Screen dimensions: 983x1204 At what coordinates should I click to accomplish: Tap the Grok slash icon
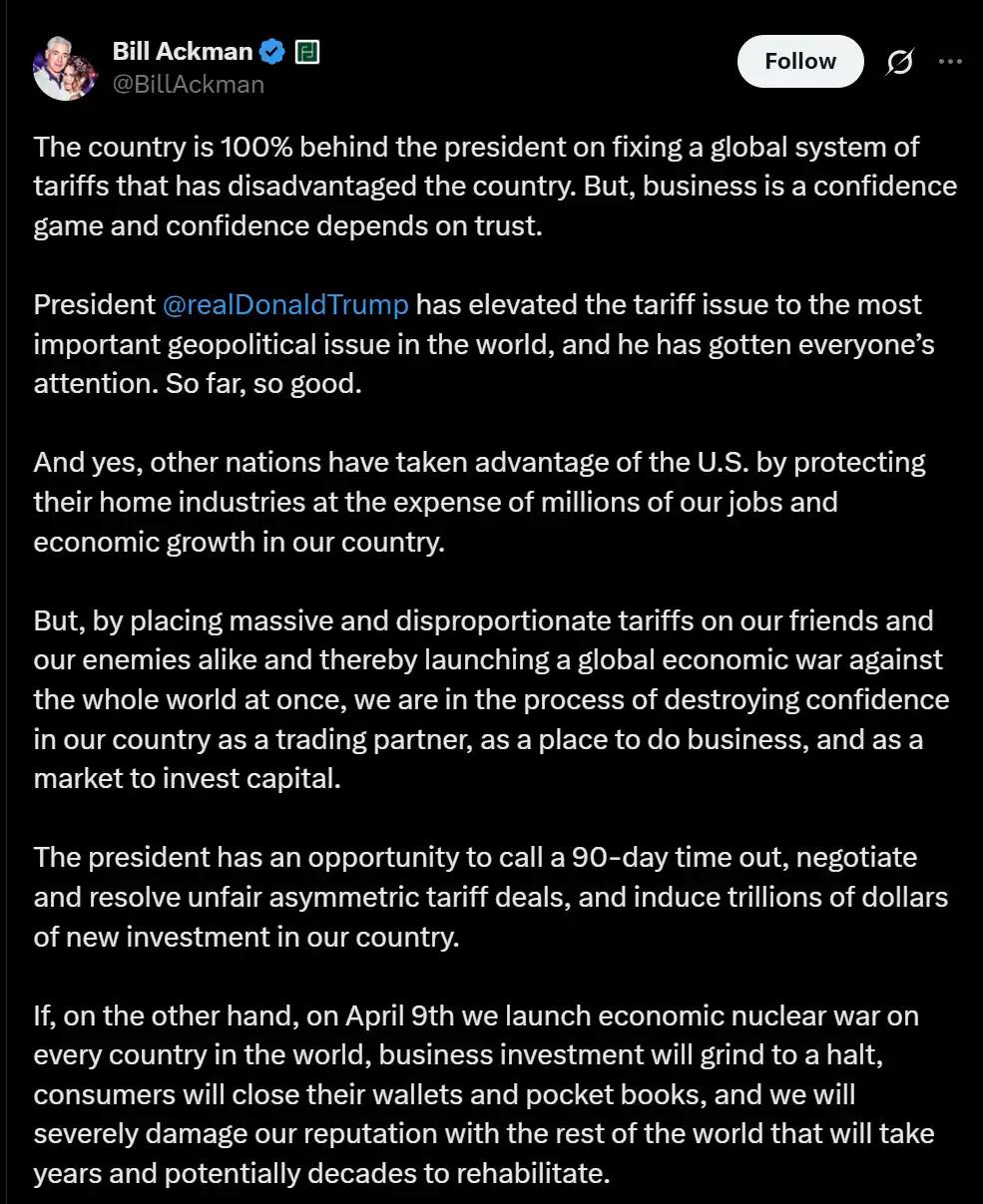coord(899,62)
